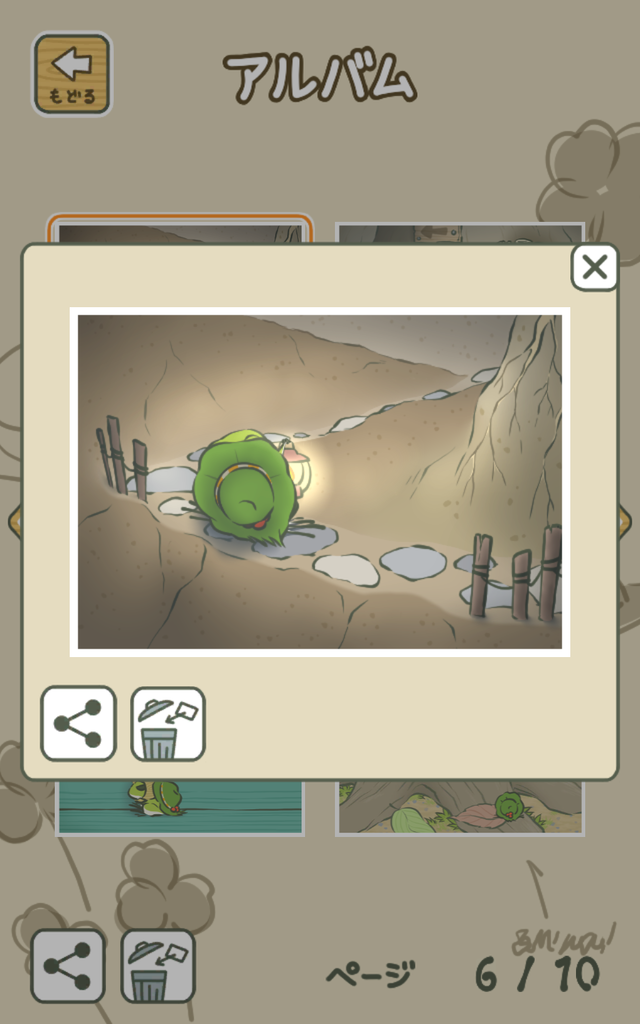
Task: Go back with the もどる button
Action: click(x=72, y=74)
